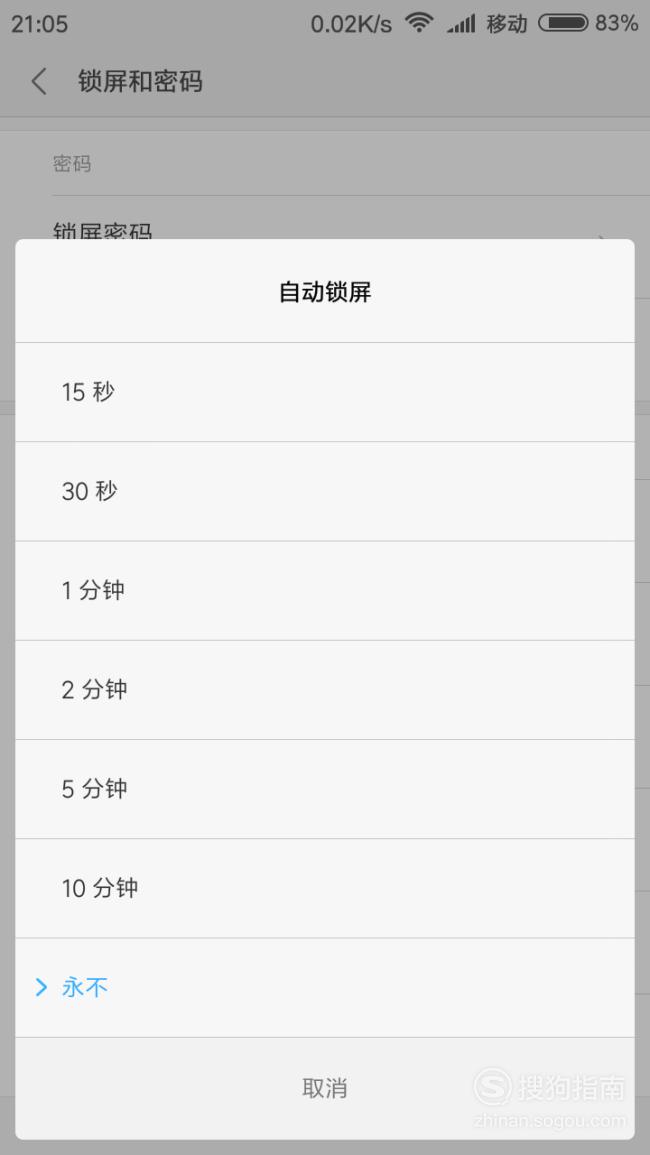Tap 取消 to cancel the dialog
The height and width of the screenshot is (1155, 650).
[324, 1088]
